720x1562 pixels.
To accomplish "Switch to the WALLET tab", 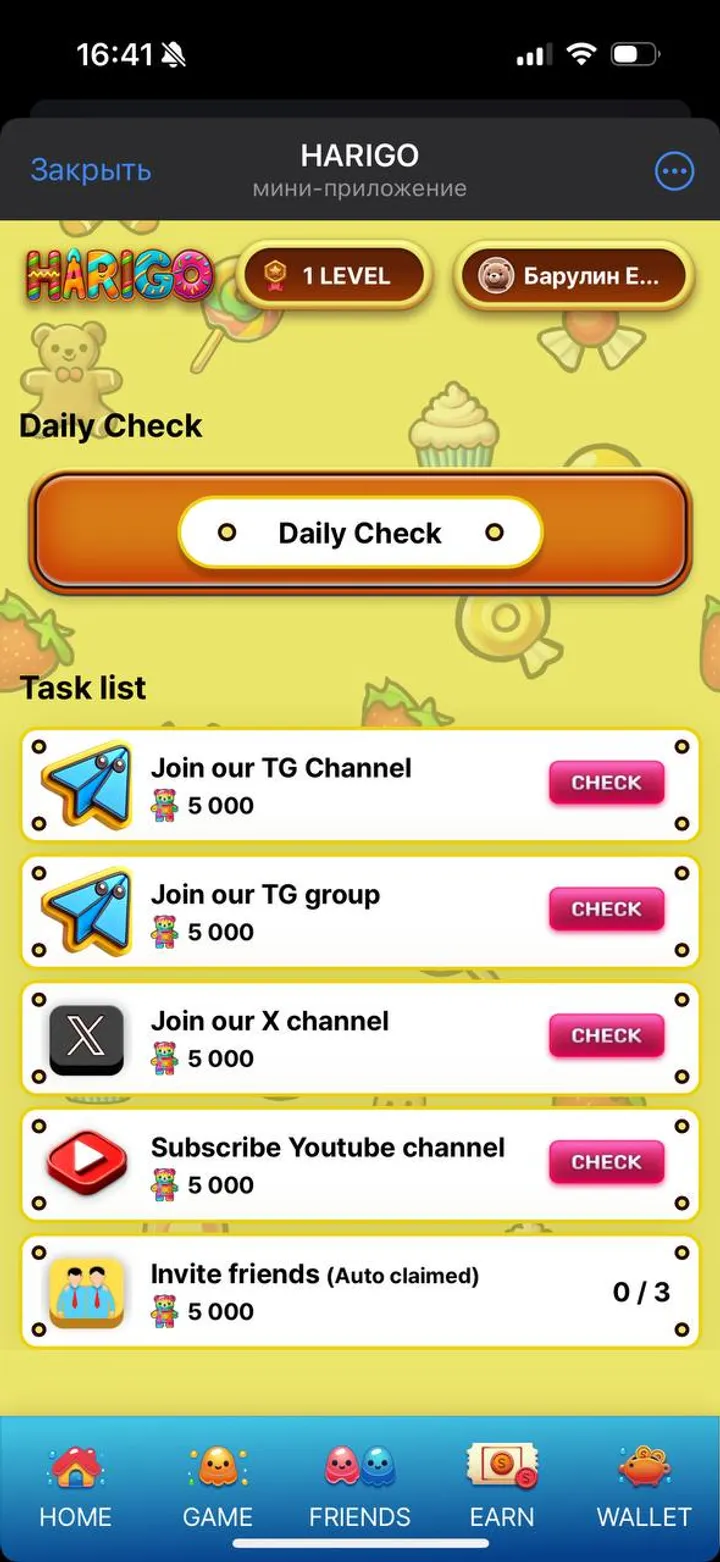I will click(644, 1487).
